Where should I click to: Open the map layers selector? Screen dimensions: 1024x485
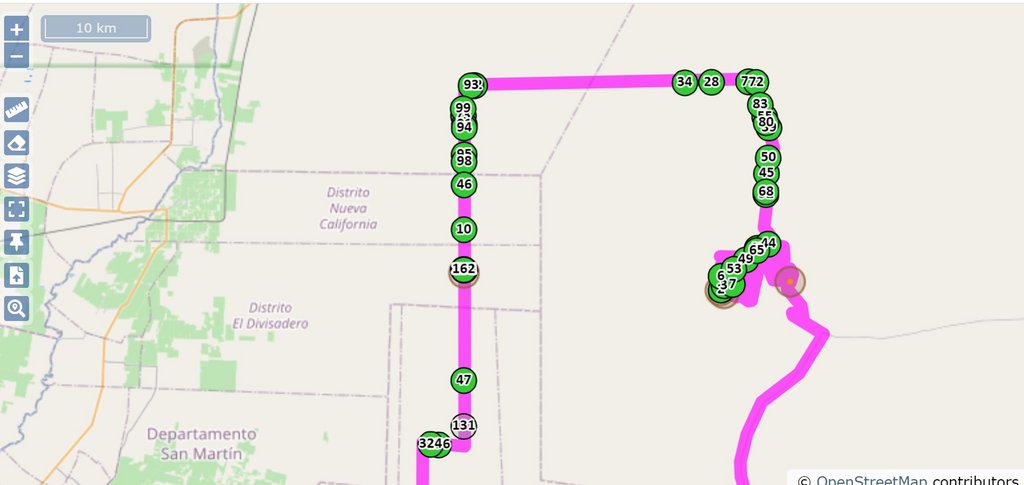point(16,176)
